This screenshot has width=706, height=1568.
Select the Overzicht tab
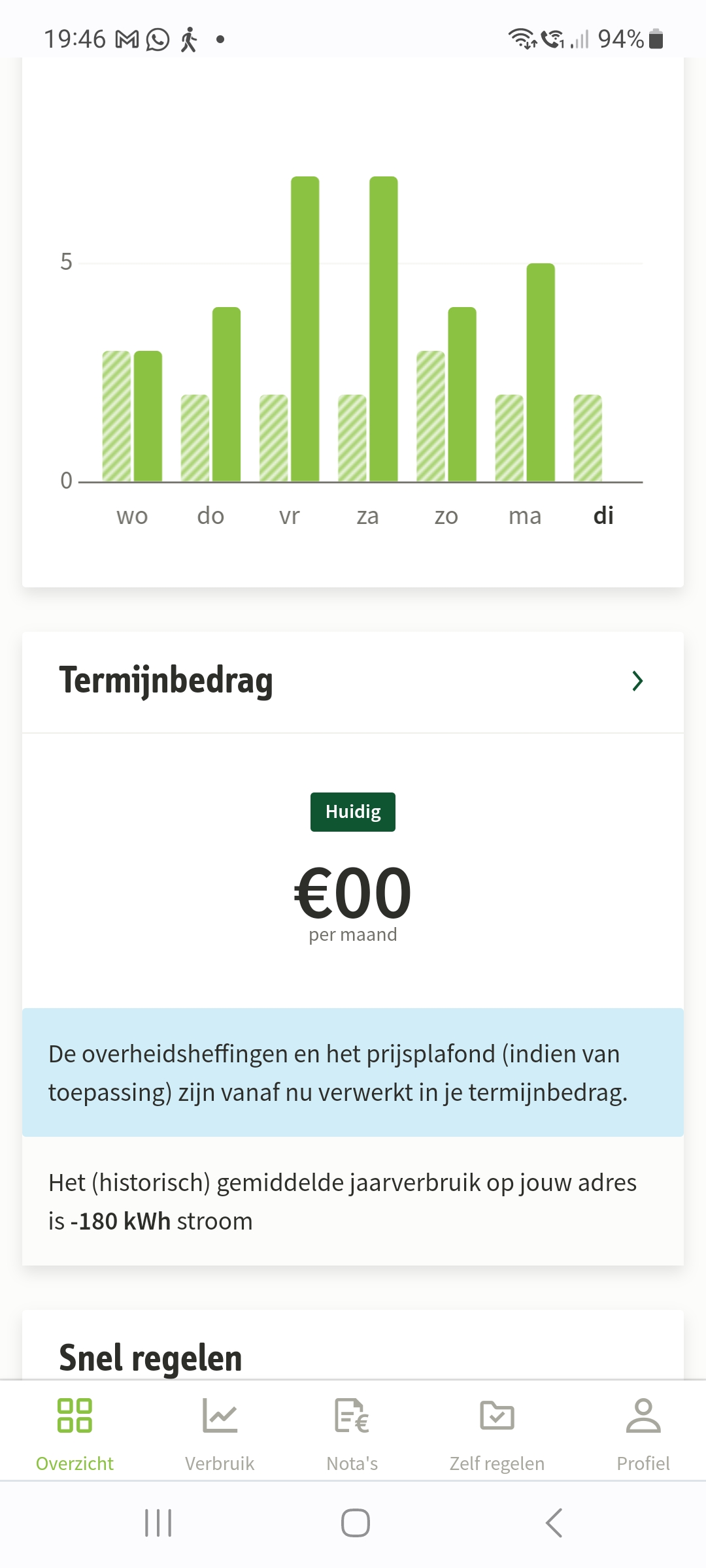point(75,1435)
